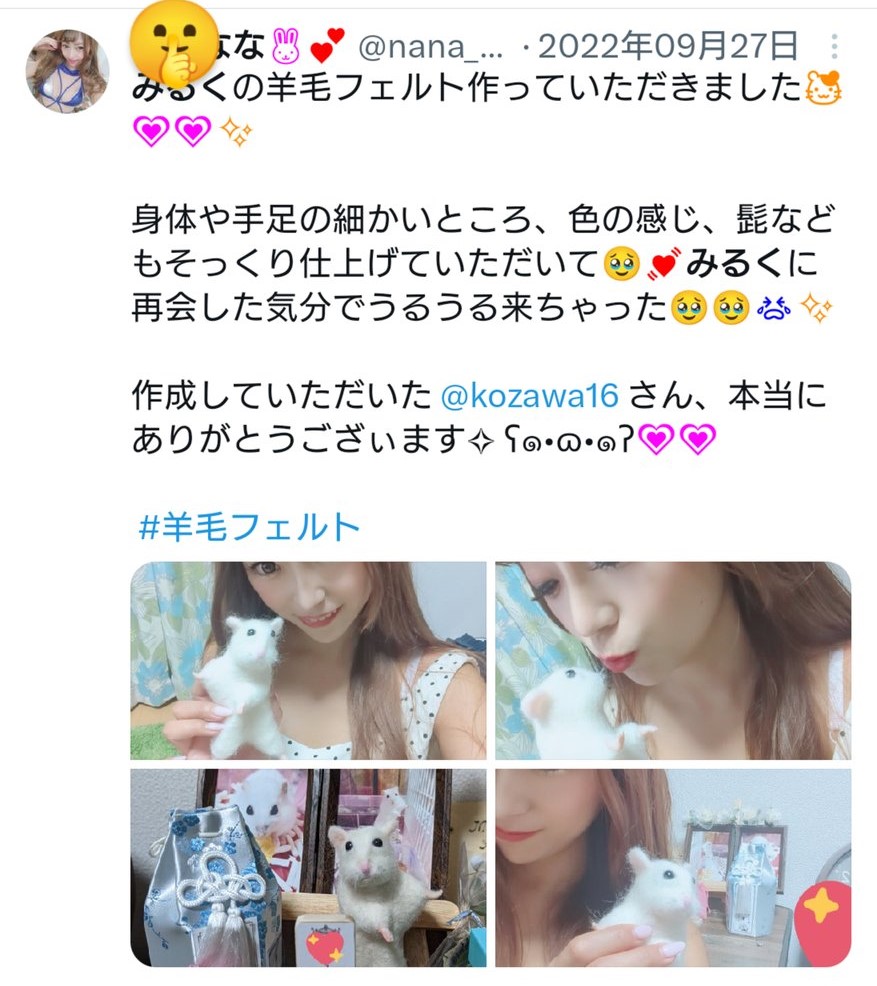View the photo of kissing the felt hamster
This screenshot has width=877, height=986.
pyautogui.click(x=673, y=660)
